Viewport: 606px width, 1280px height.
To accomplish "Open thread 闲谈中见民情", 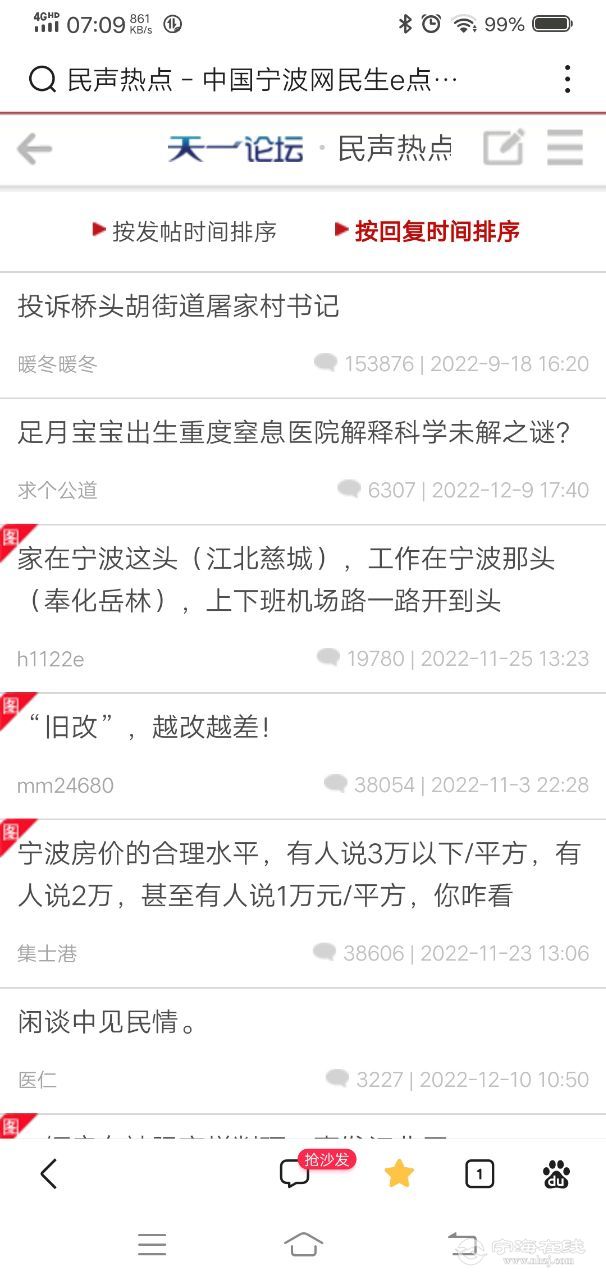I will [107, 1022].
